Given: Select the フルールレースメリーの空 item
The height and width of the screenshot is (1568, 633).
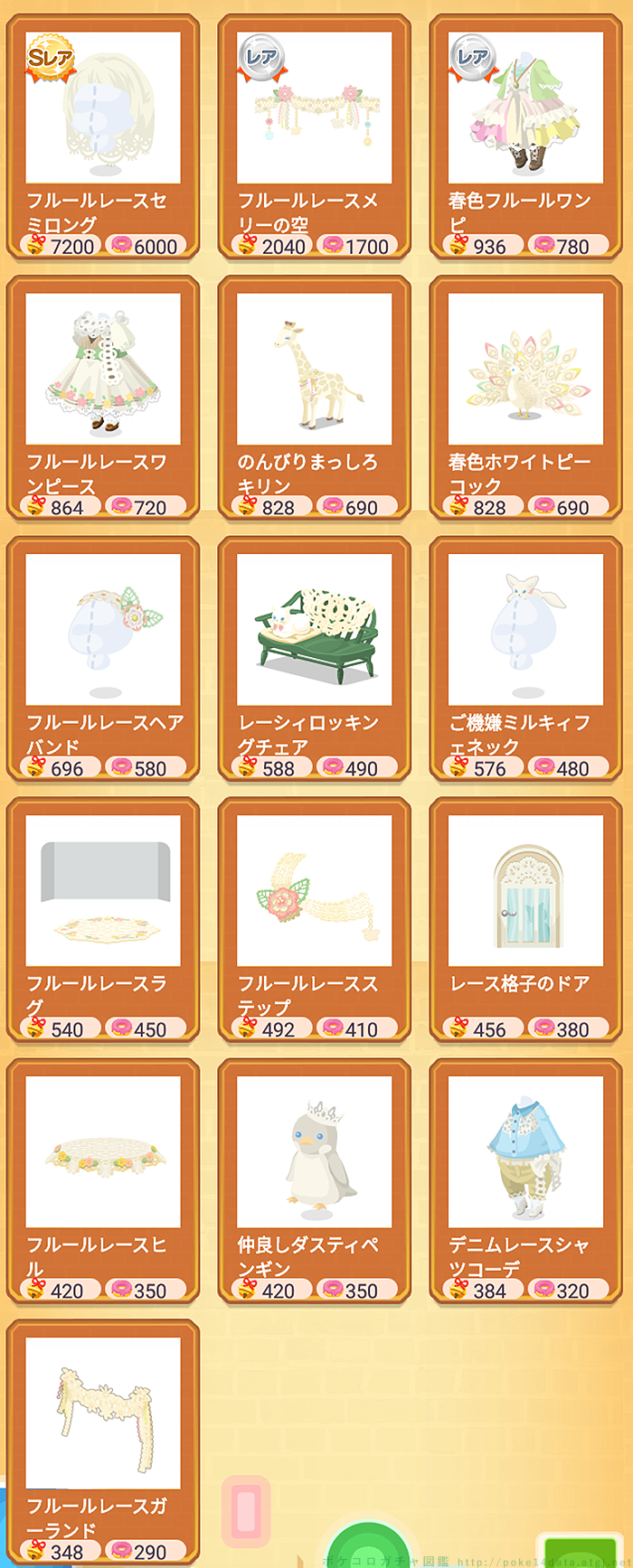Looking at the screenshot, I should pos(315,136).
